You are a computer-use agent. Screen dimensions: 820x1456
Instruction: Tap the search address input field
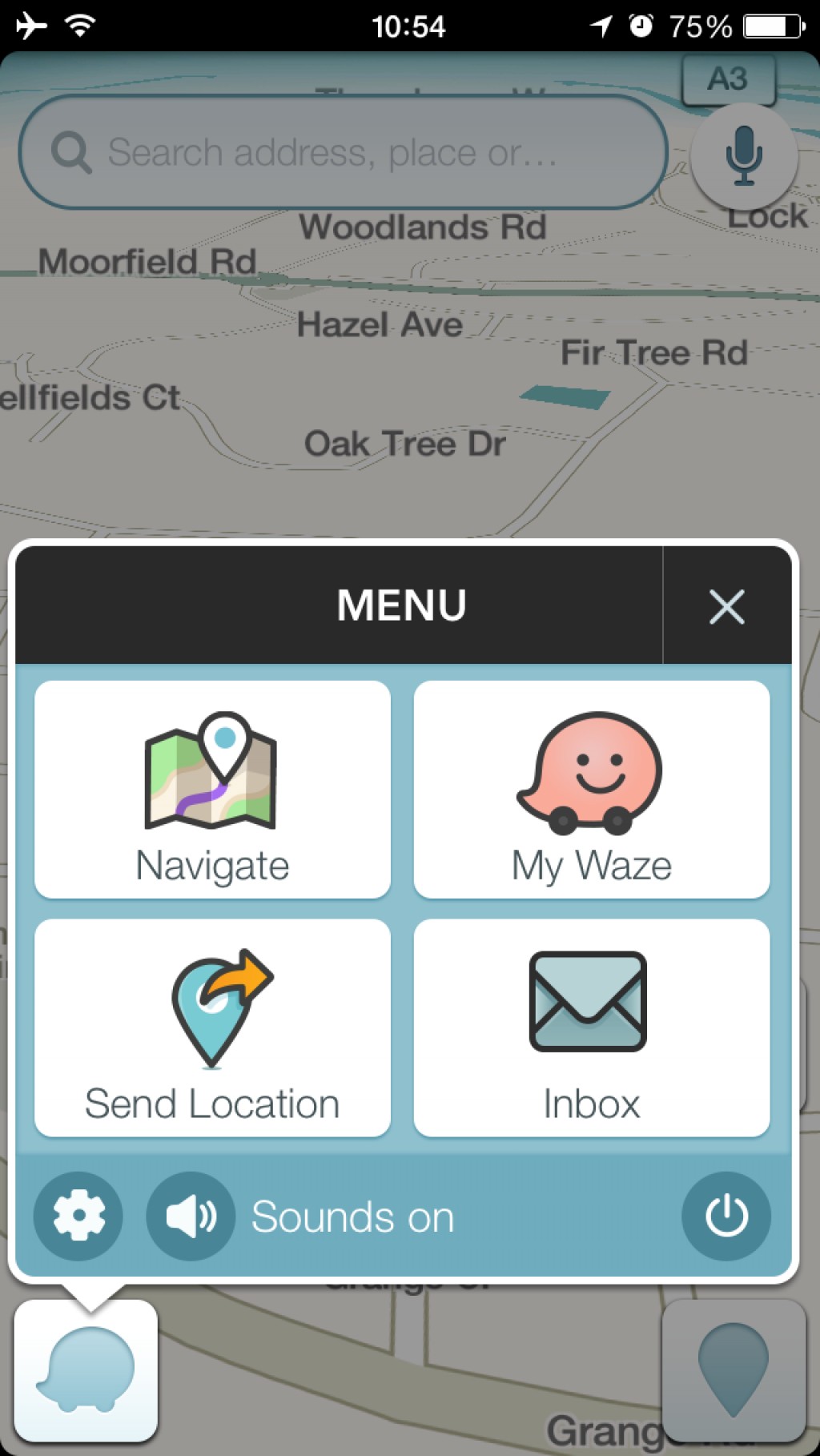(x=344, y=154)
